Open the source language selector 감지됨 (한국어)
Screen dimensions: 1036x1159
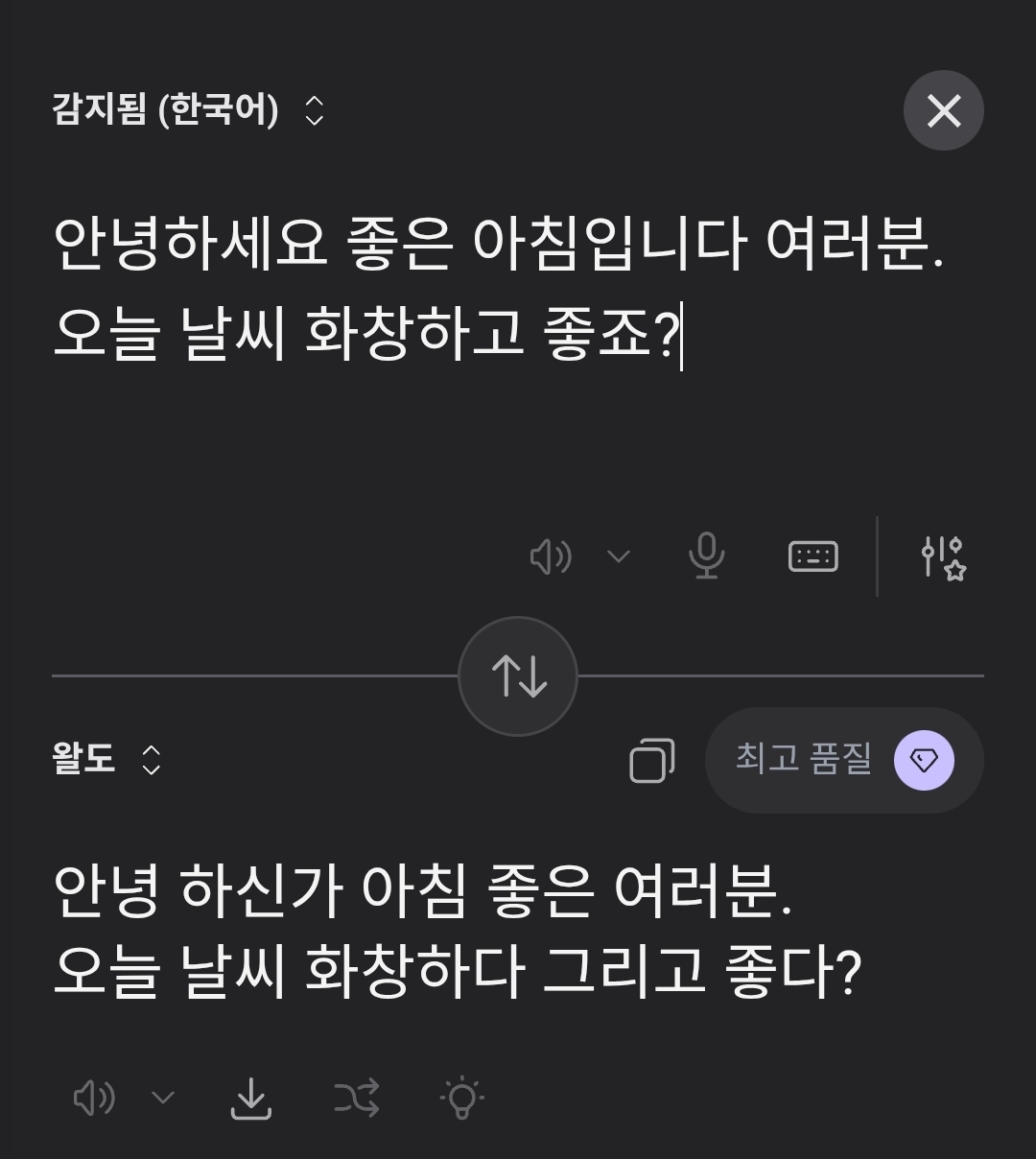(x=189, y=110)
